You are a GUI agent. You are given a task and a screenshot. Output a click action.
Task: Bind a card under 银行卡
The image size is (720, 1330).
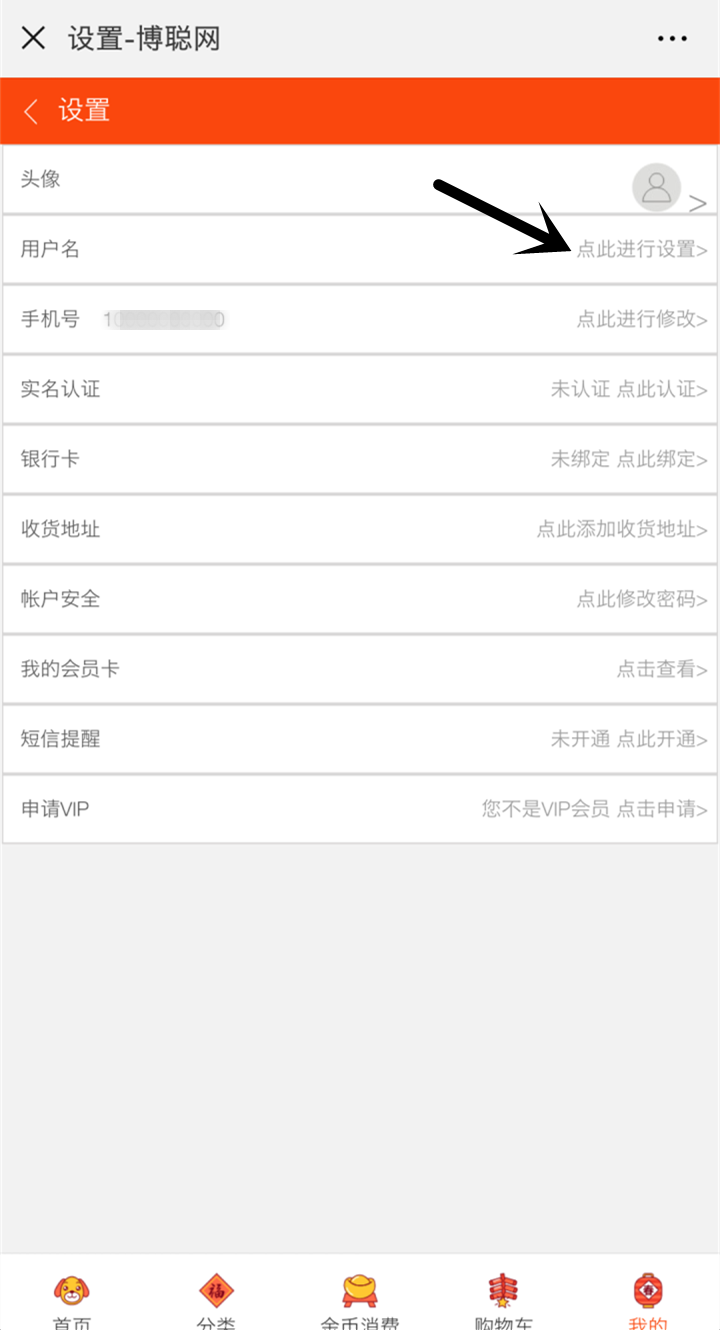tap(360, 459)
